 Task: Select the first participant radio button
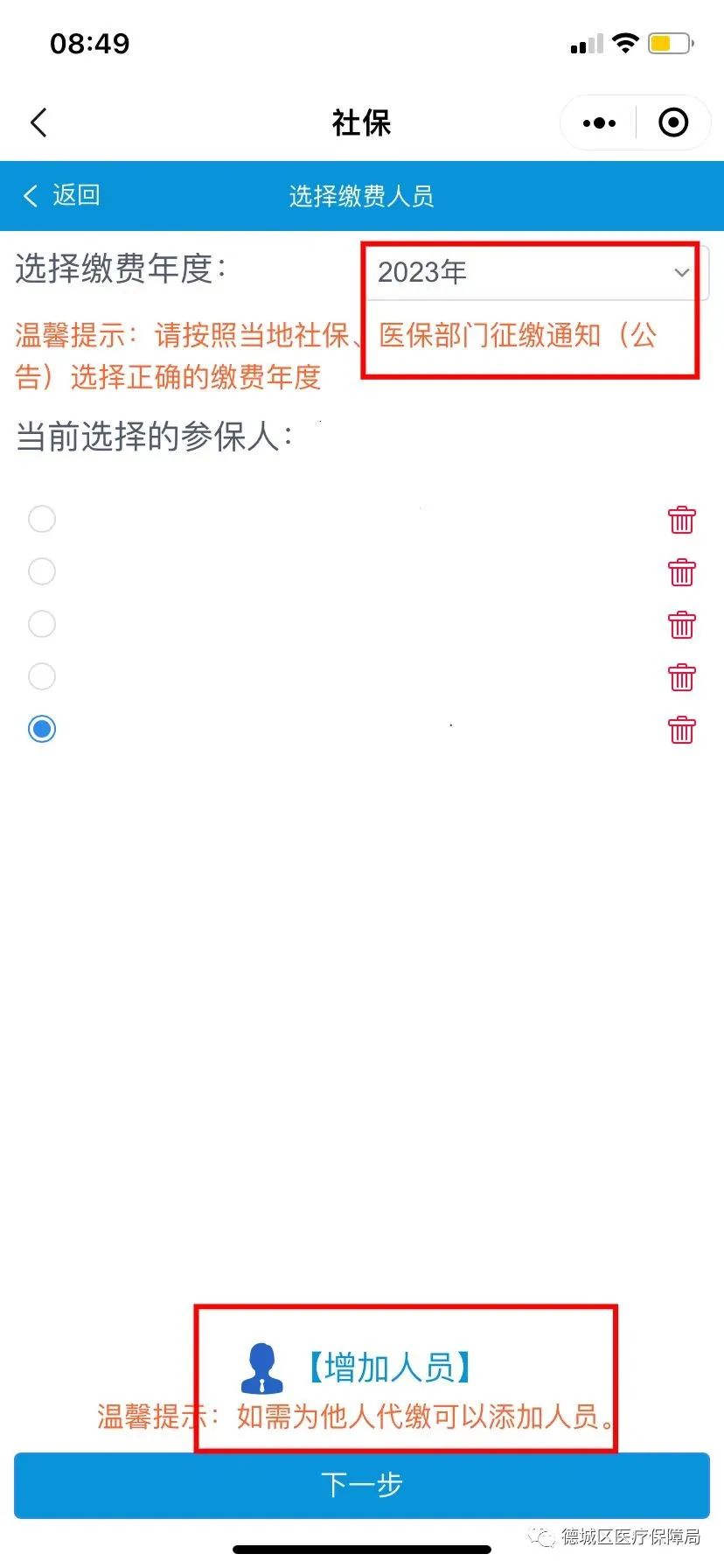pos(41,519)
